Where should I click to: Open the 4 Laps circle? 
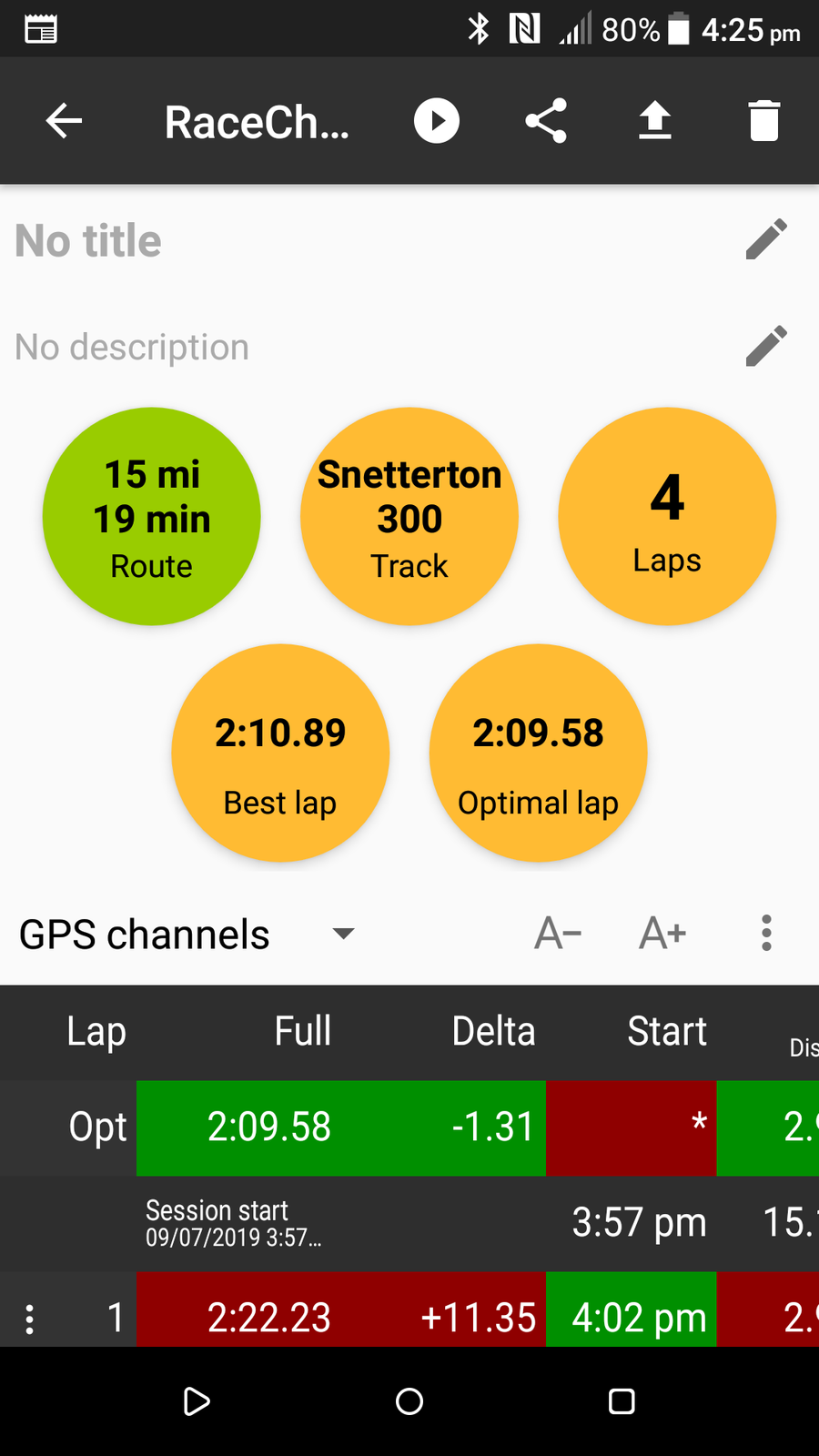coord(667,517)
